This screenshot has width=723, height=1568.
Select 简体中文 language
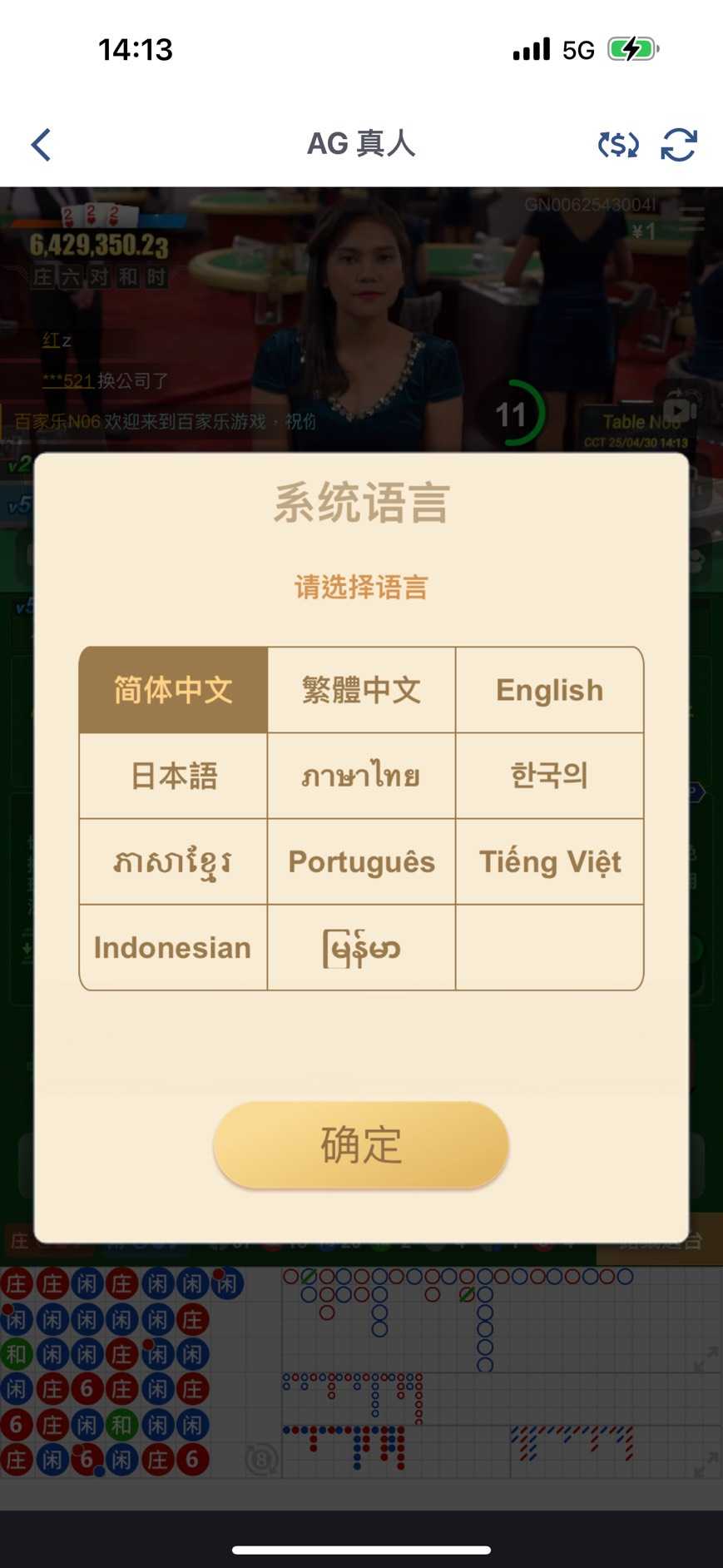coord(173,690)
